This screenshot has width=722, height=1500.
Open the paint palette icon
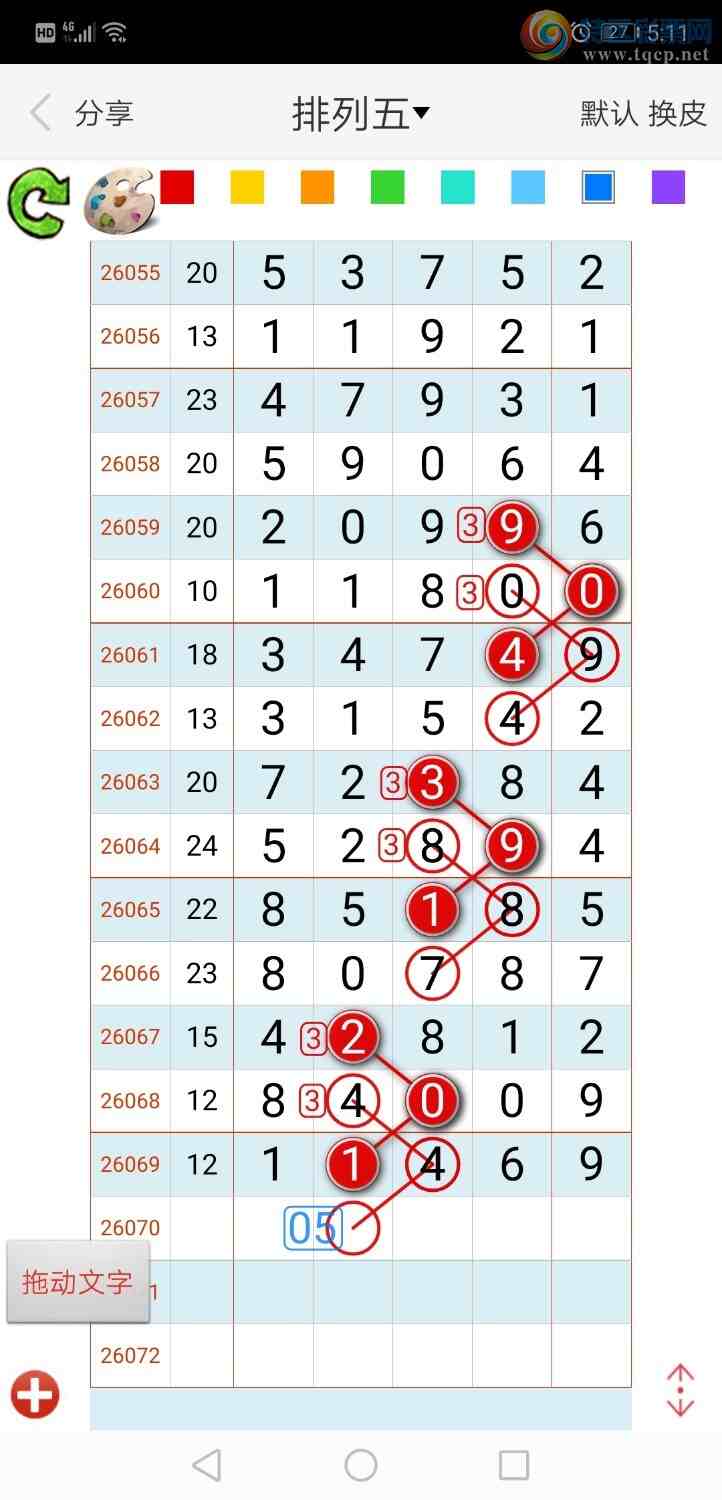coord(117,200)
